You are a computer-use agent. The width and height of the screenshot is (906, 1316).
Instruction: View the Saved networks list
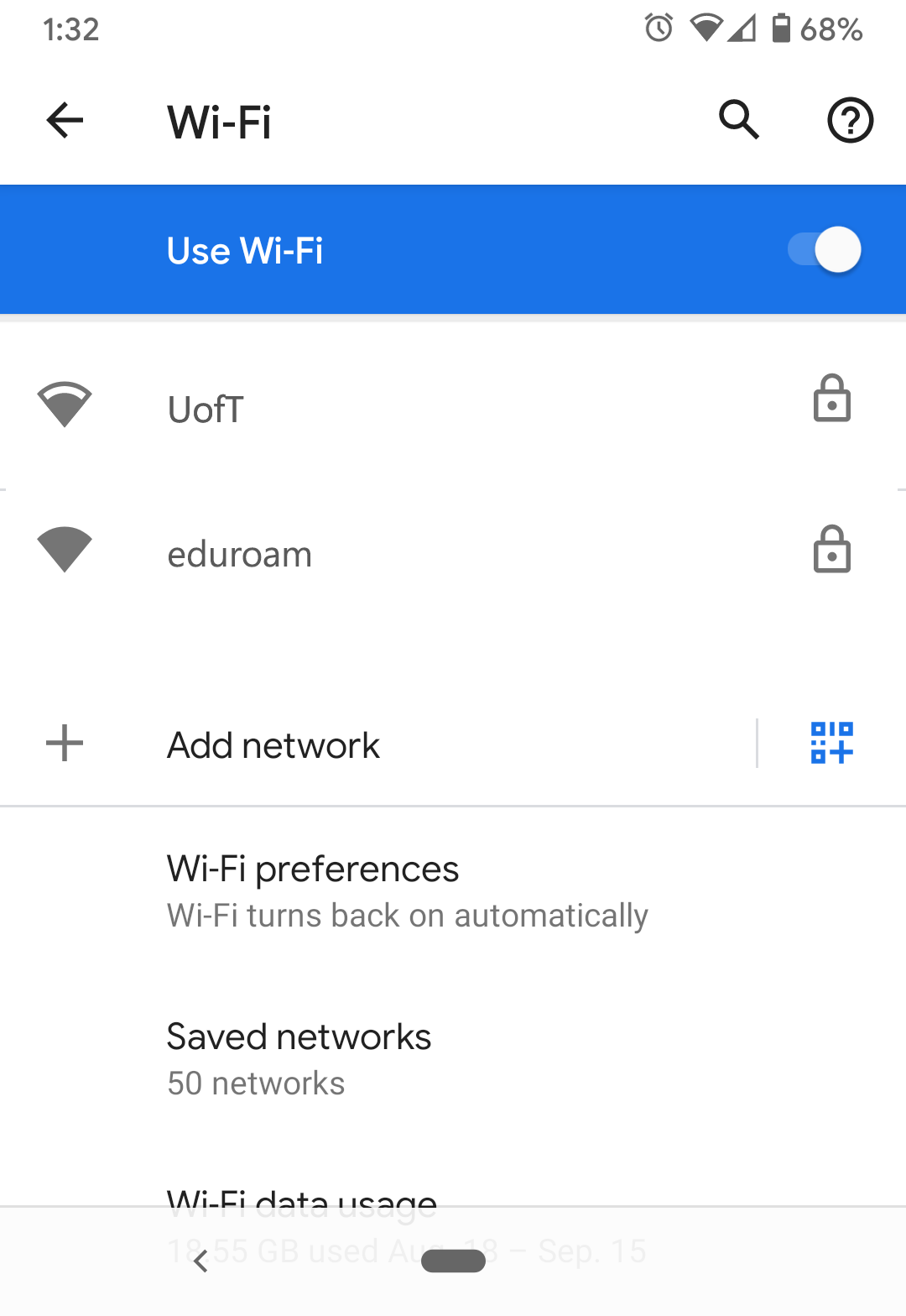pos(299,1058)
